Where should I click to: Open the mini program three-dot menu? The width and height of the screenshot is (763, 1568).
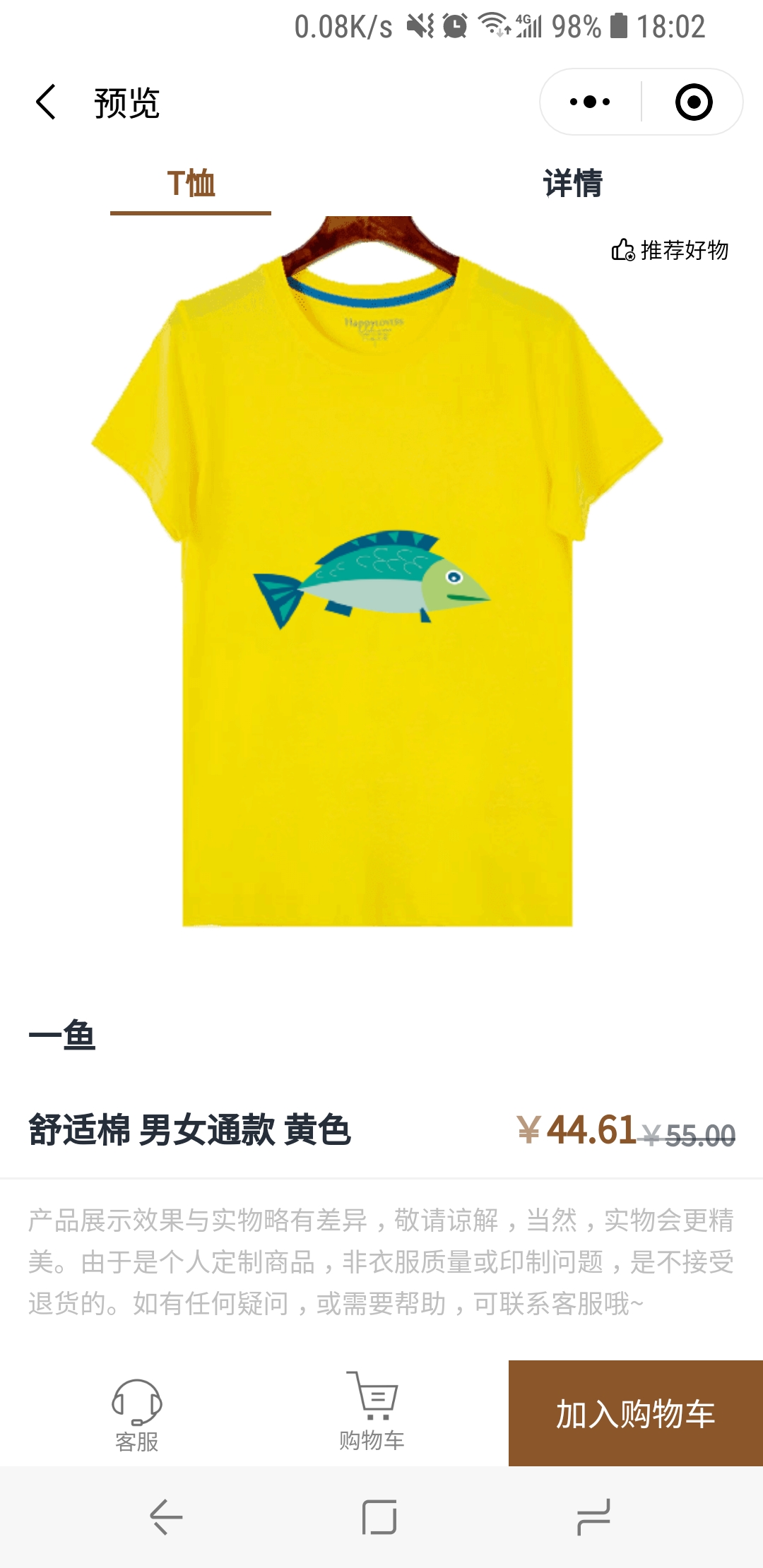590,102
